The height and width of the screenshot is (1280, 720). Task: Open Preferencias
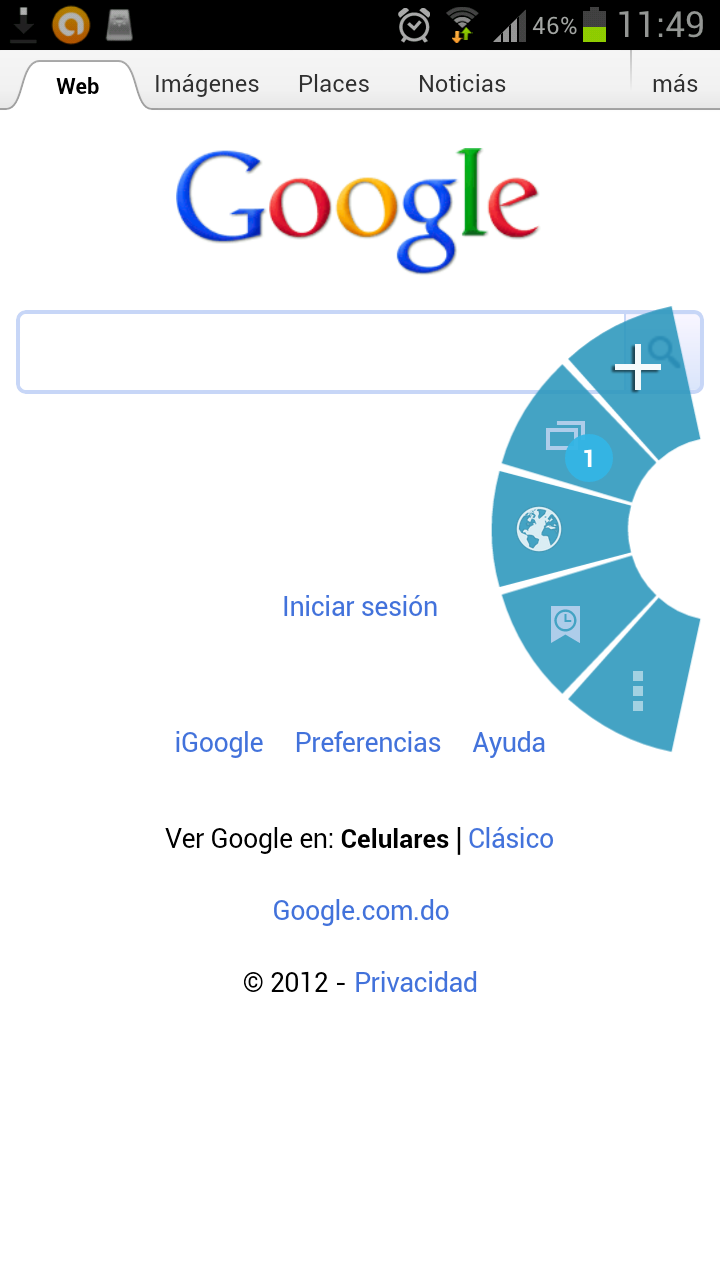[368, 742]
